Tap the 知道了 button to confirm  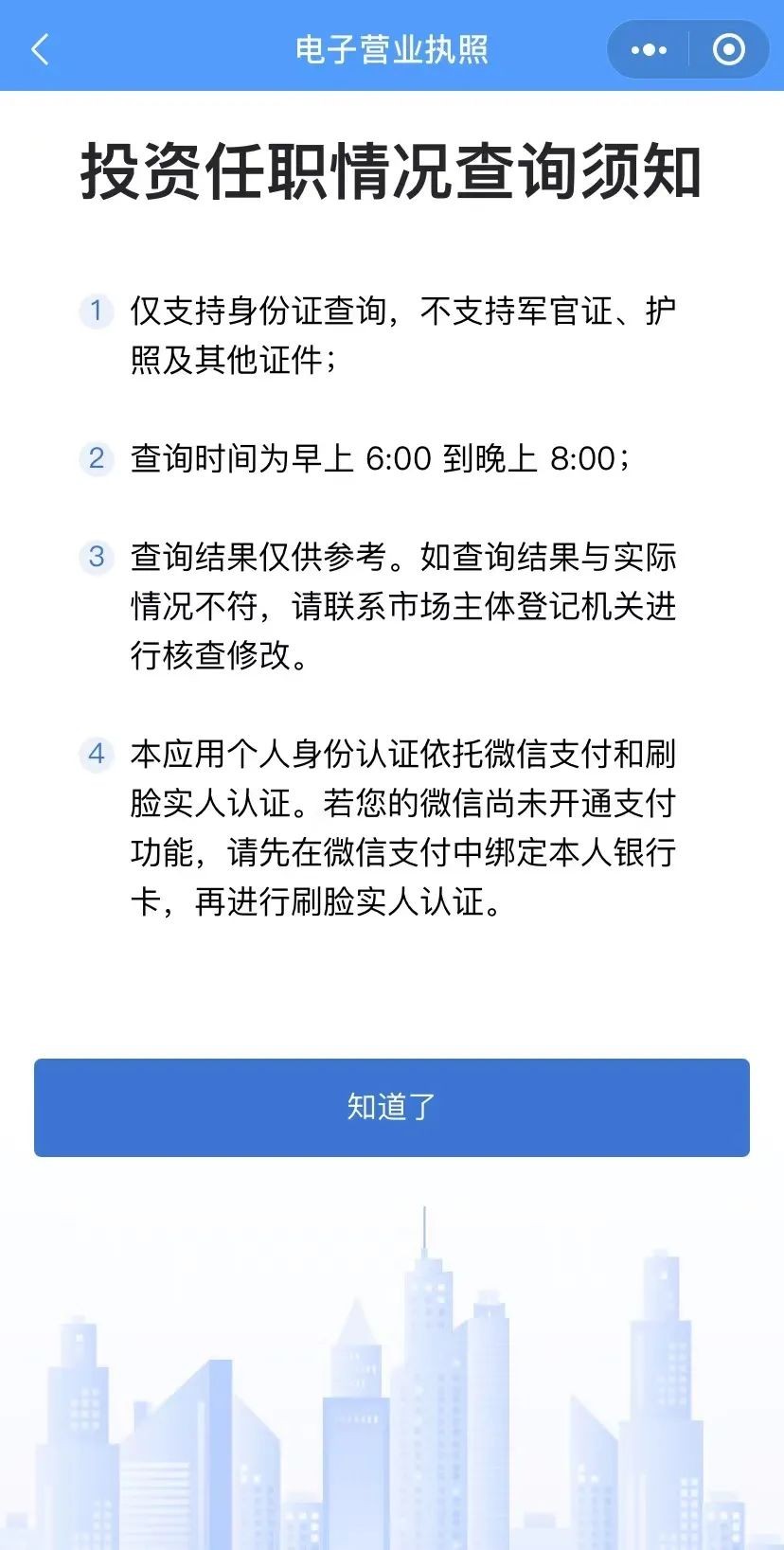pyautogui.click(x=391, y=1107)
